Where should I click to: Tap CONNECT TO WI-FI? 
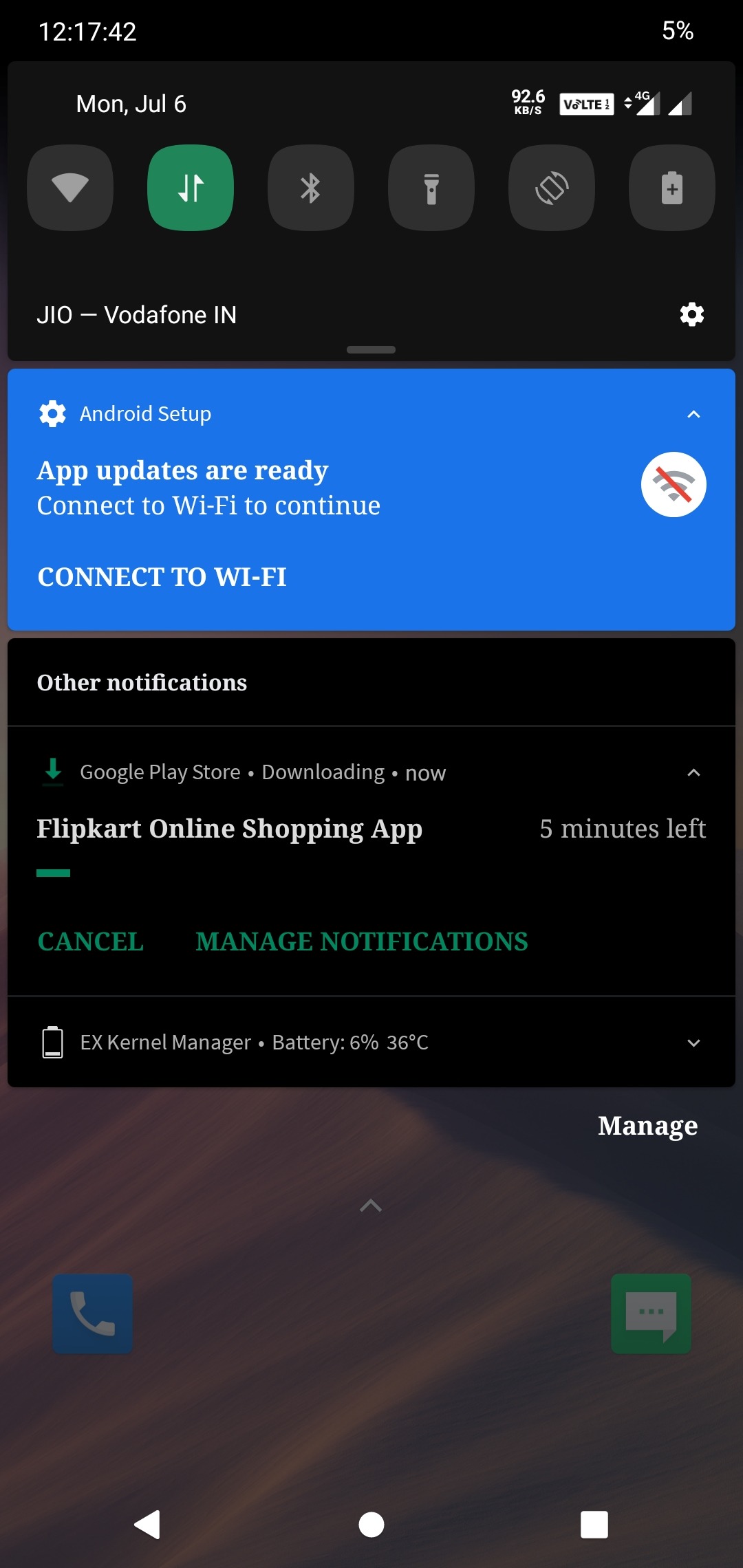tap(162, 577)
